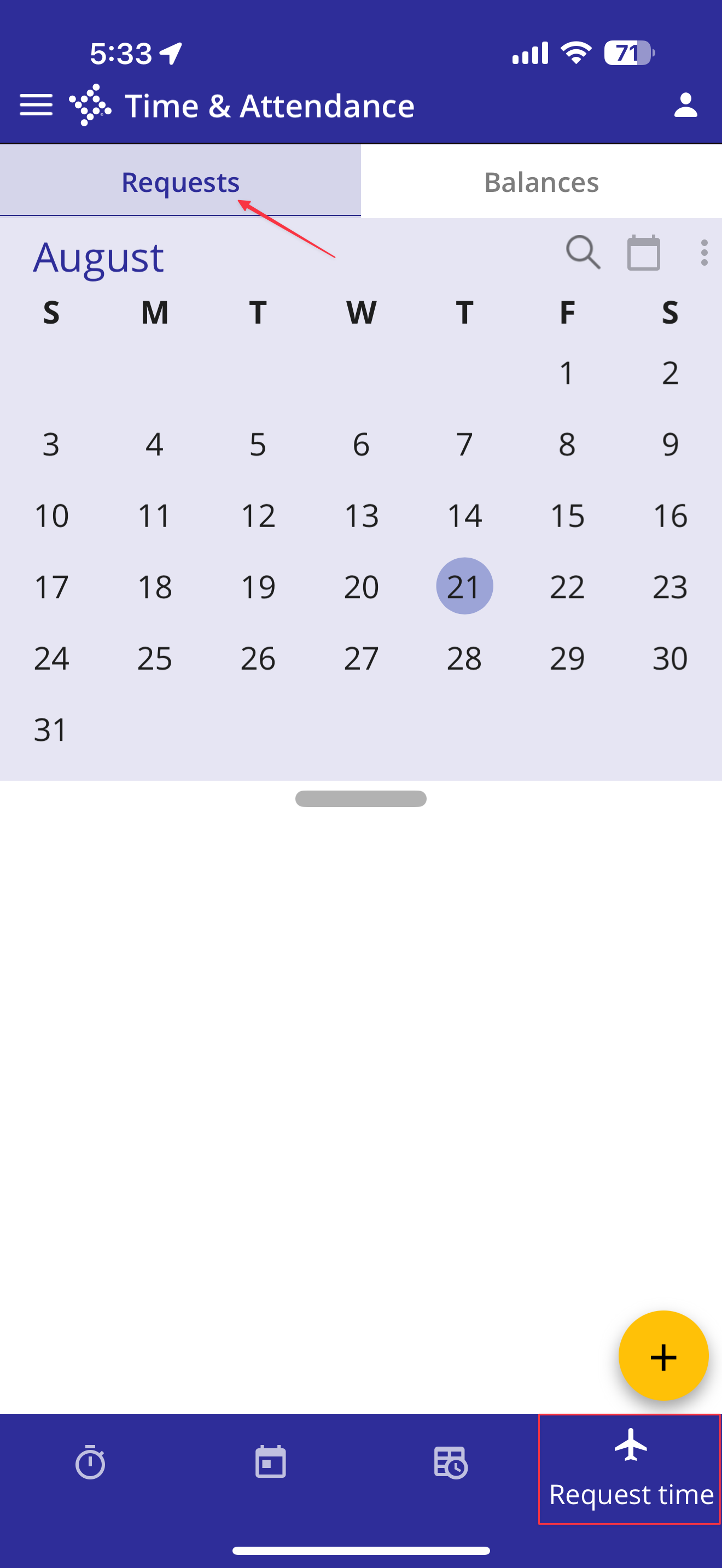Open the Request time tab
The width and height of the screenshot is (722, 1568).
[630, 1468]
